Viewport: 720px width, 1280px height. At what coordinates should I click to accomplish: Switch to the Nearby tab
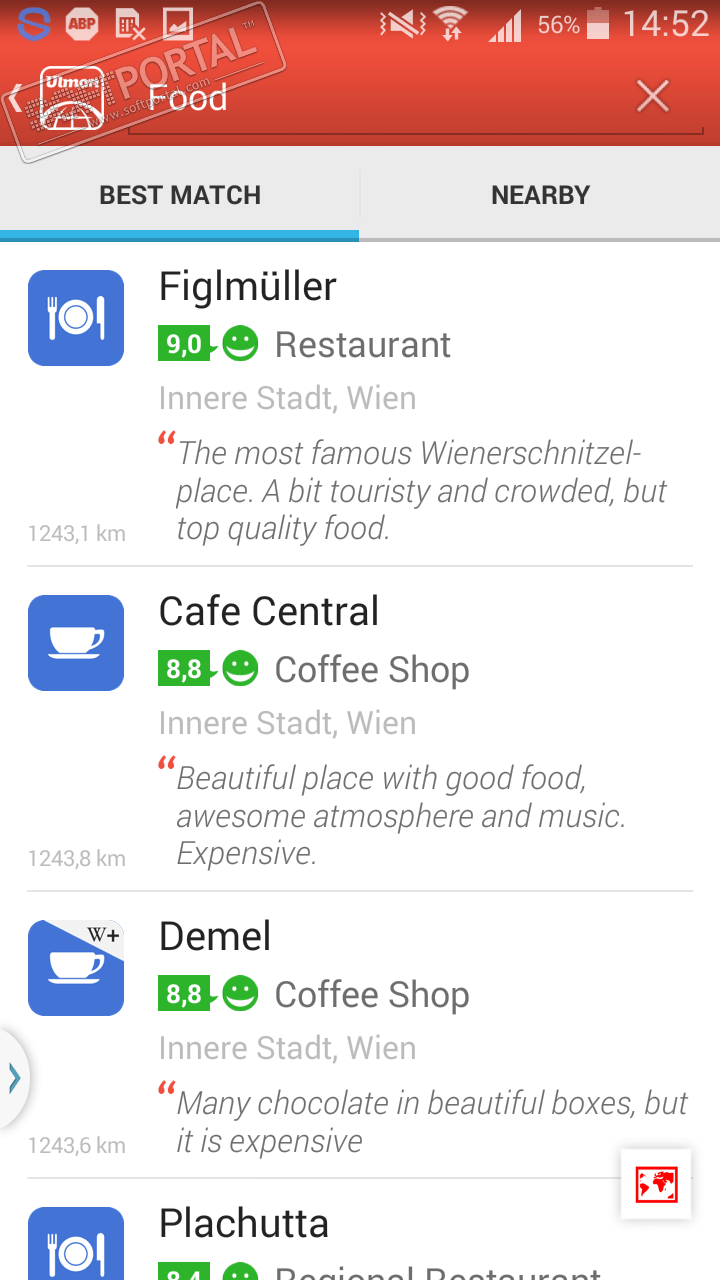coord(540,195)
